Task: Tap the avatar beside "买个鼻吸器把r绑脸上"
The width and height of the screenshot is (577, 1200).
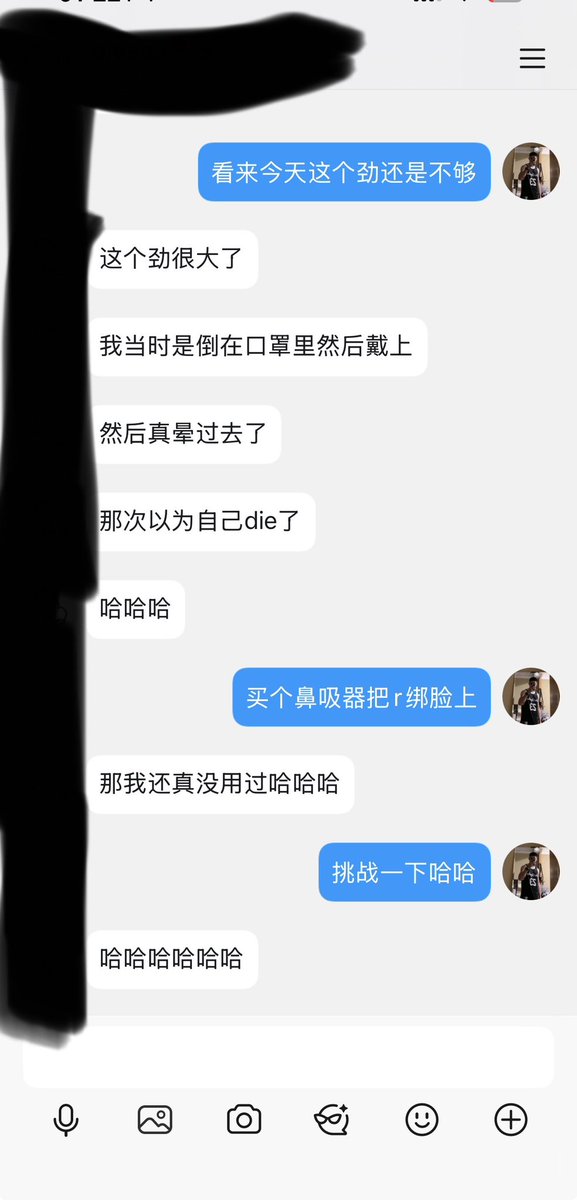Action: [x=531, y=697]
